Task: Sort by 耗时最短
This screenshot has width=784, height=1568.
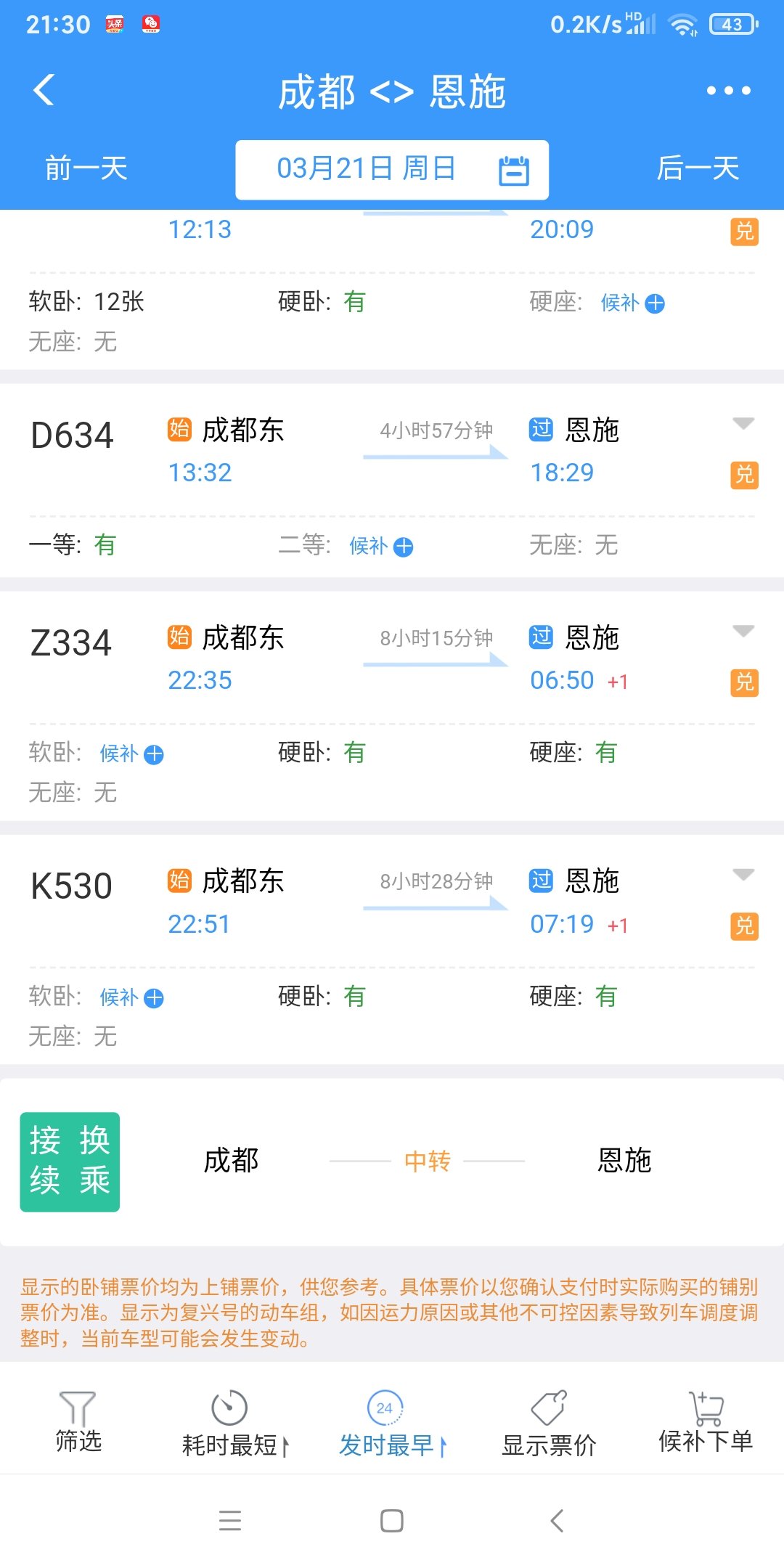Action: 234,1423
